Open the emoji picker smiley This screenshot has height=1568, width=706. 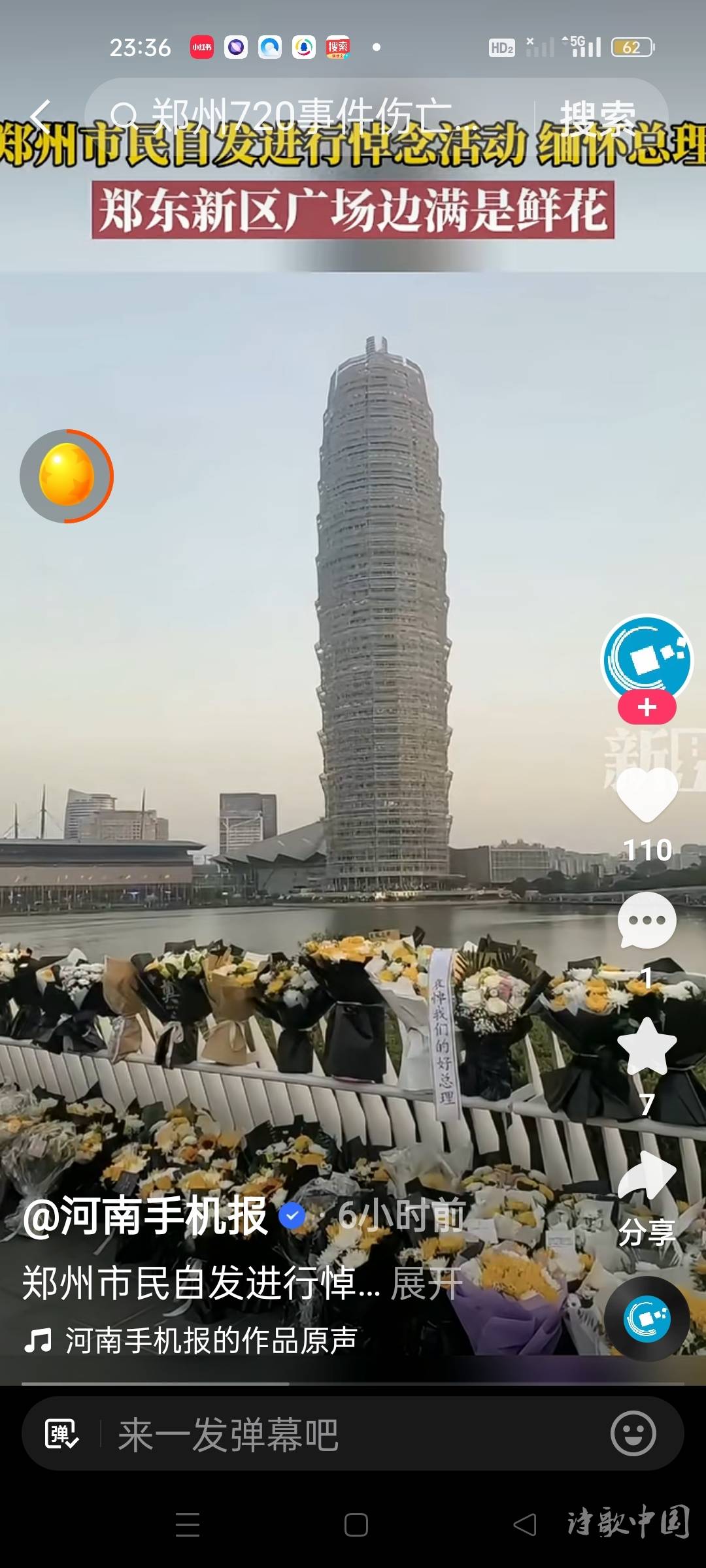(x=633, y=1433)
